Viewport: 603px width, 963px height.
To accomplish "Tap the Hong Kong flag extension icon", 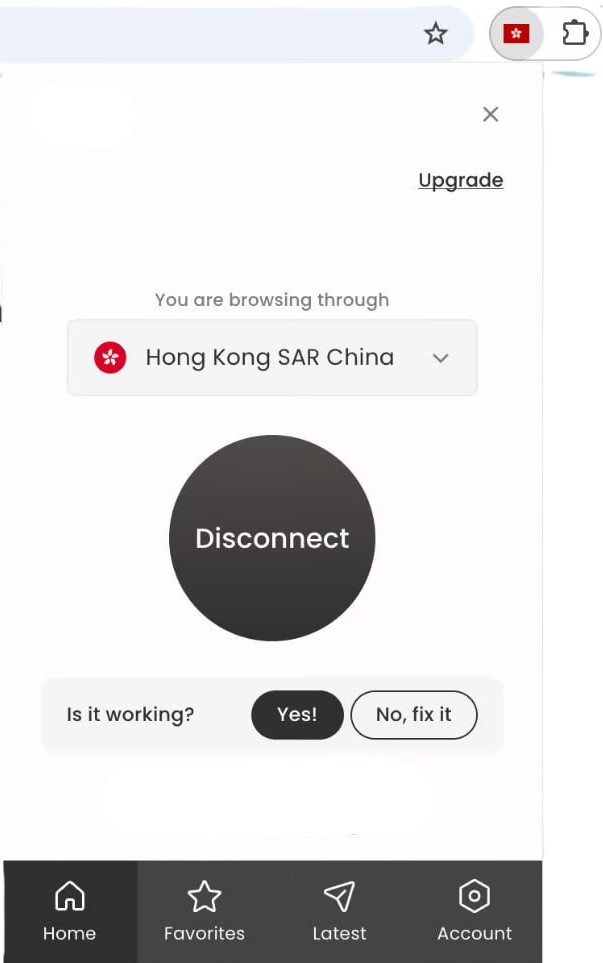I will click(x=516, y=34).
